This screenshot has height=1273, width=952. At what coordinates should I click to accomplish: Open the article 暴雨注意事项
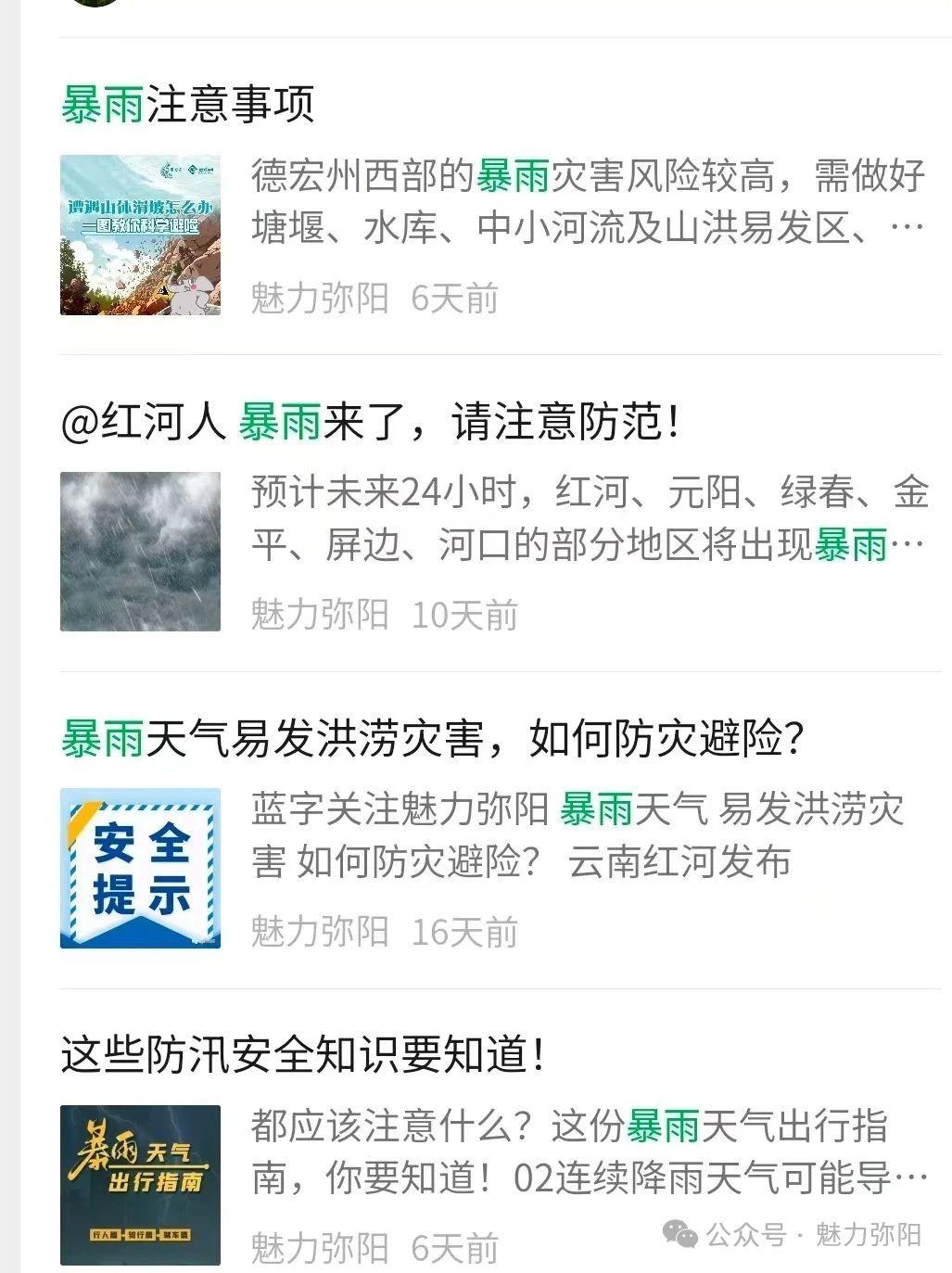click(188, 104)
